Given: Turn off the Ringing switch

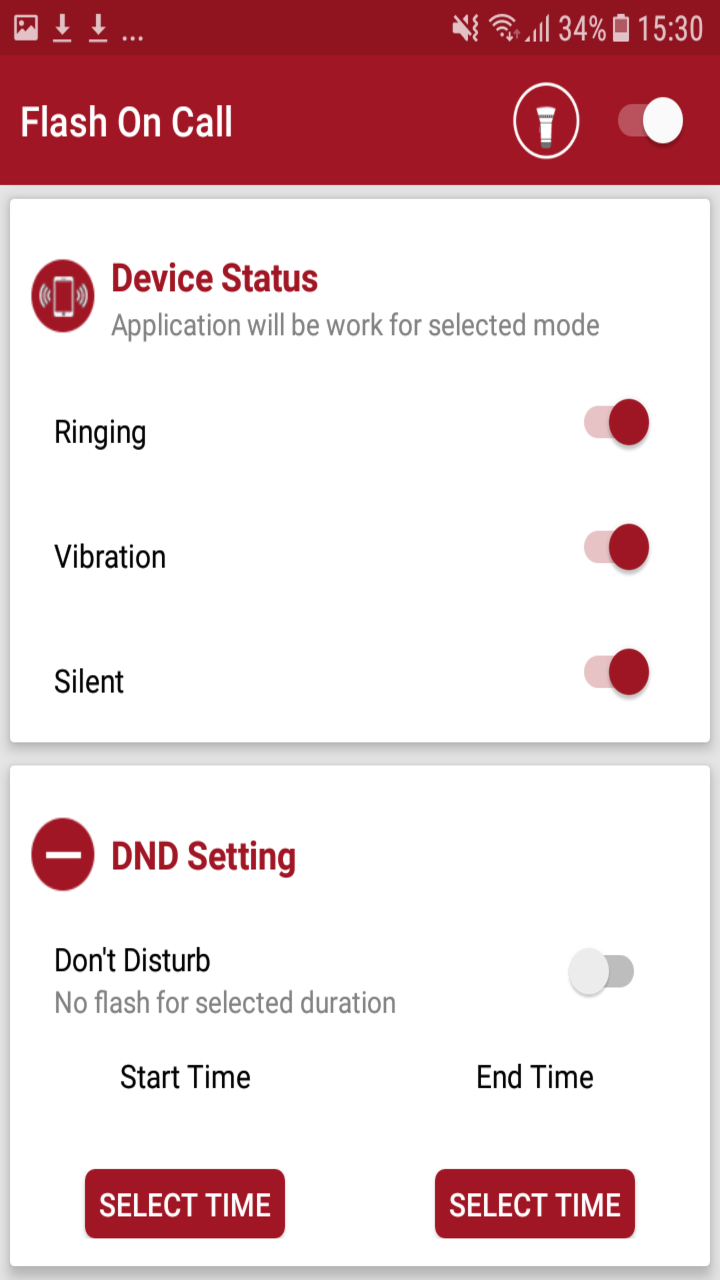Looking at the screenshot, I should click(616, 422).
